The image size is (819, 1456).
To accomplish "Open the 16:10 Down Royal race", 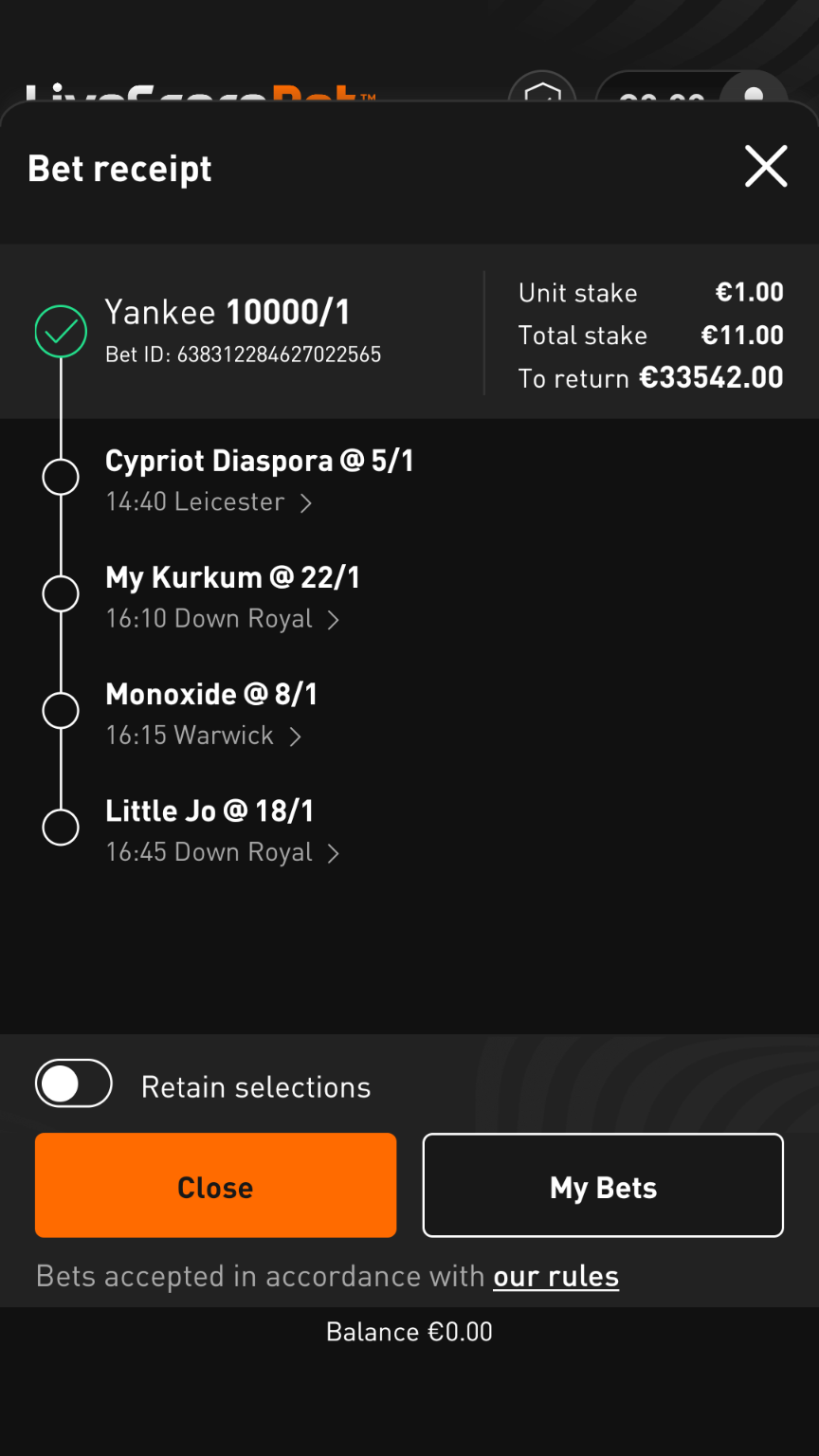I will point(222,619).
